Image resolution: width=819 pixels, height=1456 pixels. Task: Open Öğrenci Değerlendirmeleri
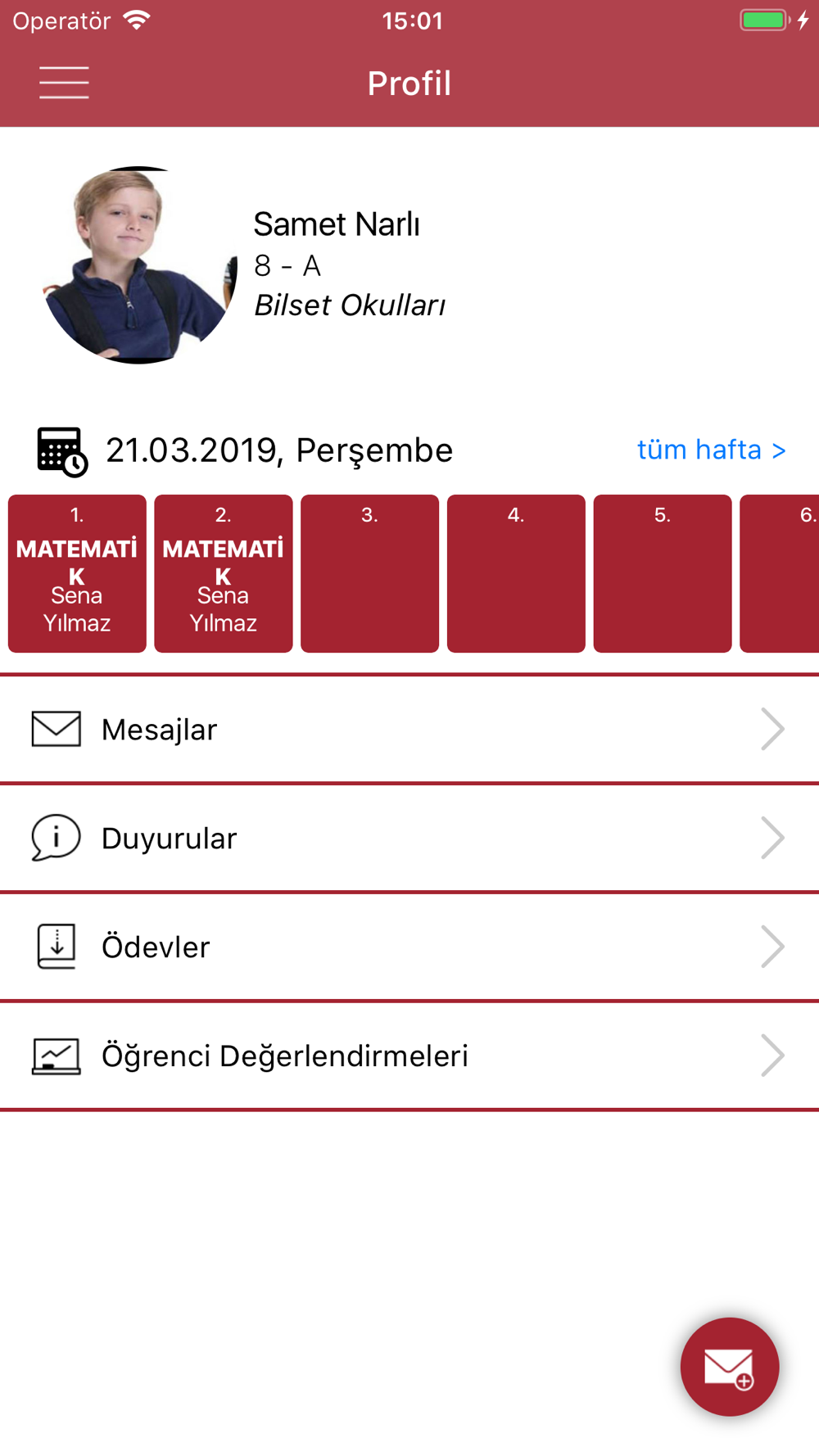409,1056
